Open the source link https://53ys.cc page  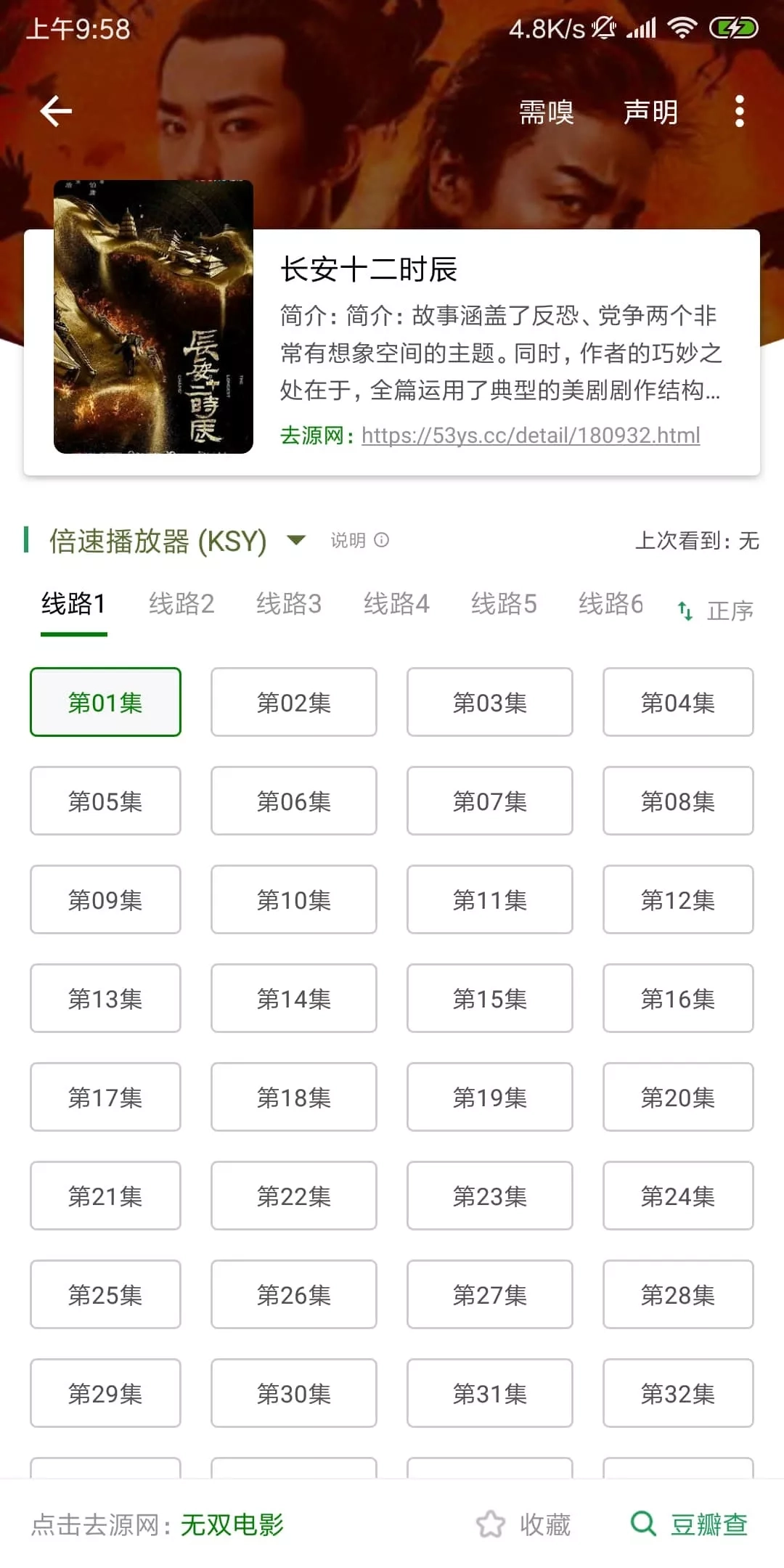[x=530, y=435]
